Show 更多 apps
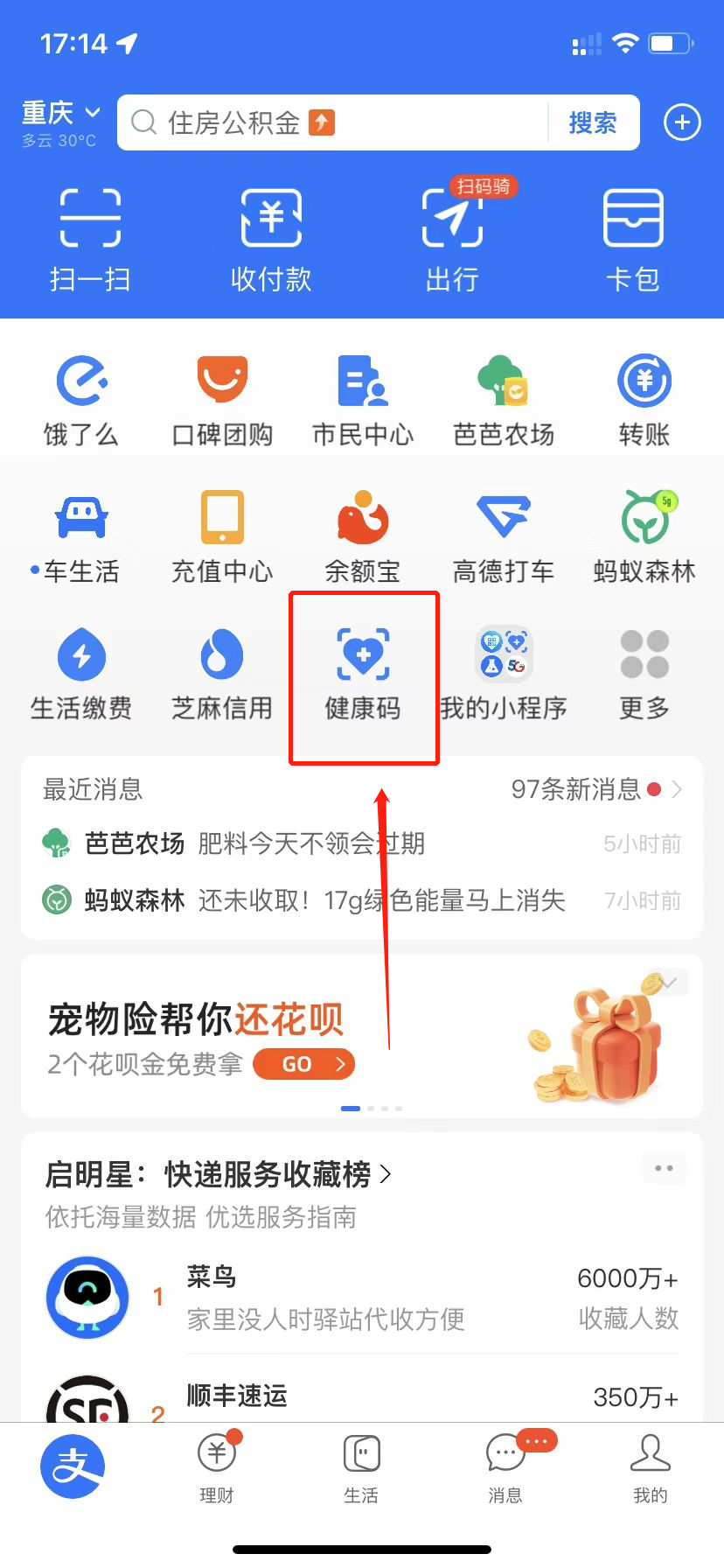This screenshot has height=1568, width=724. coord(644,674)
